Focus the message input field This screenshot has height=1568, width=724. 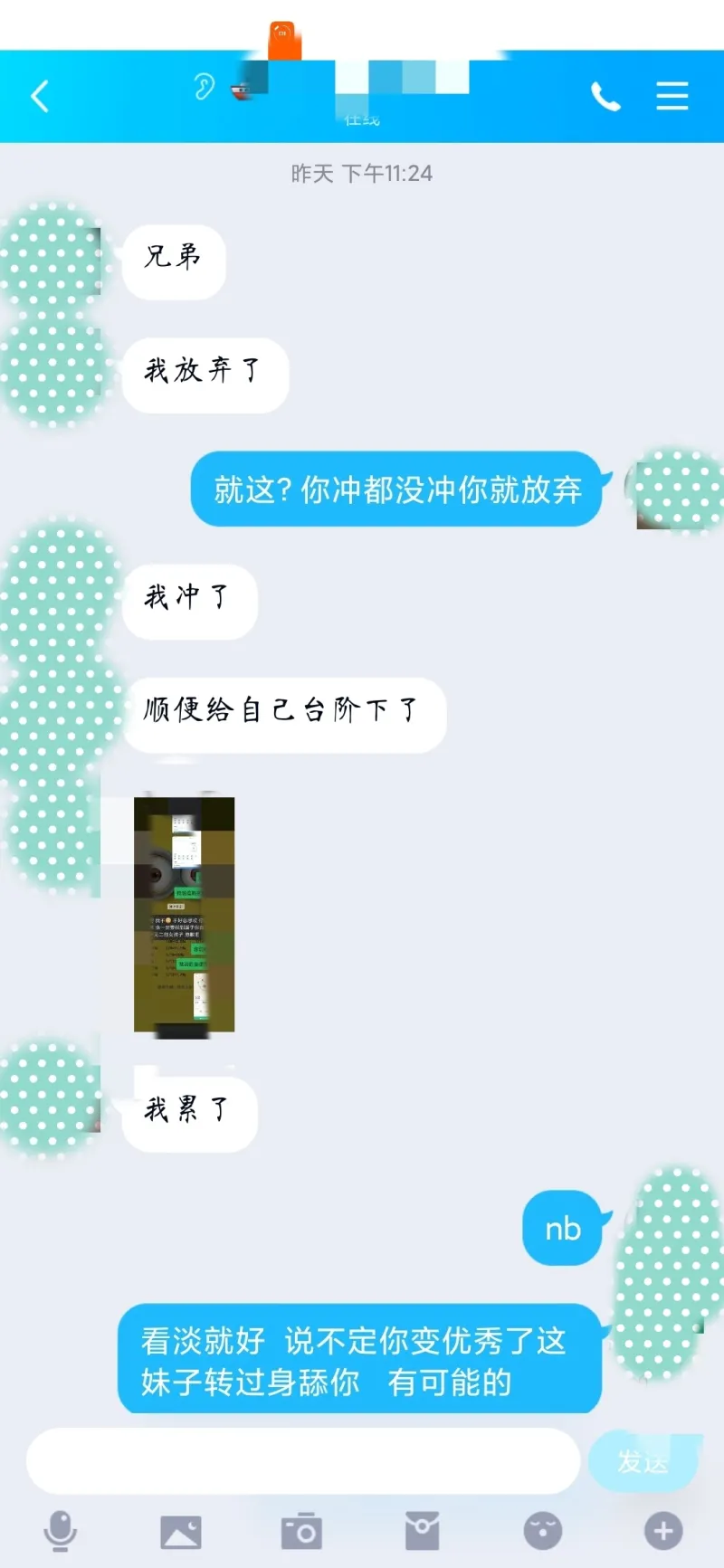click(x=302, y=1460)
